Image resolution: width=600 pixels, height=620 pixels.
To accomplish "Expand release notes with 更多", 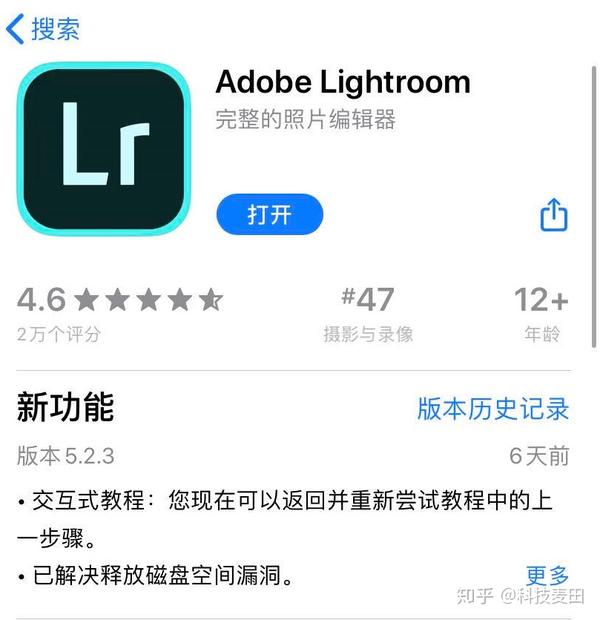I will [x=547, y=576].
